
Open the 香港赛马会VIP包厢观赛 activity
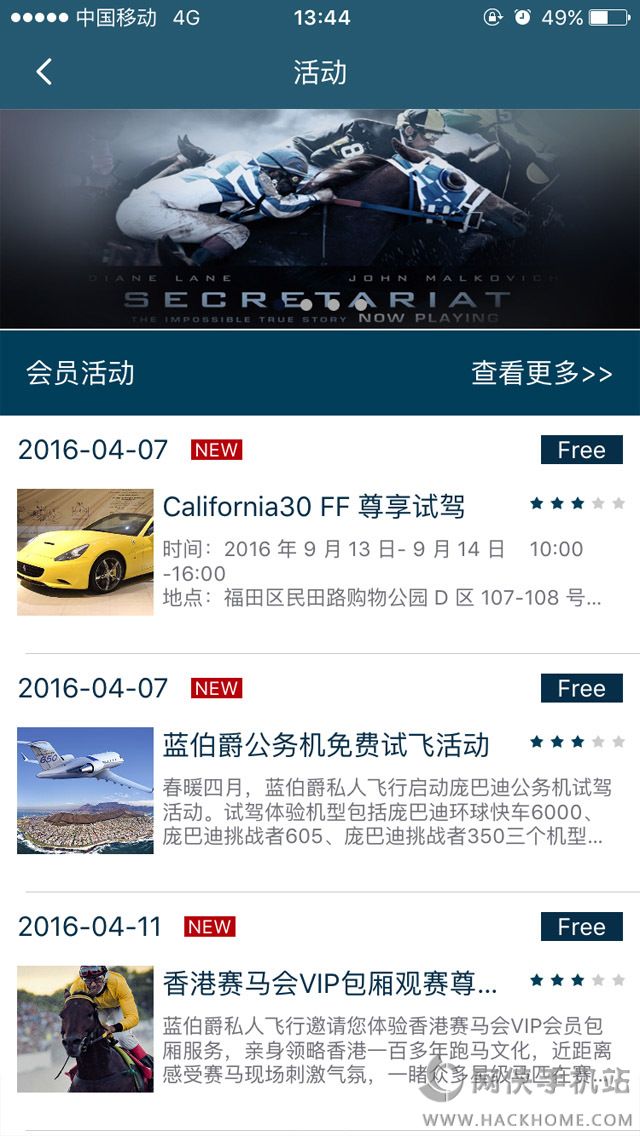(330, 983)
